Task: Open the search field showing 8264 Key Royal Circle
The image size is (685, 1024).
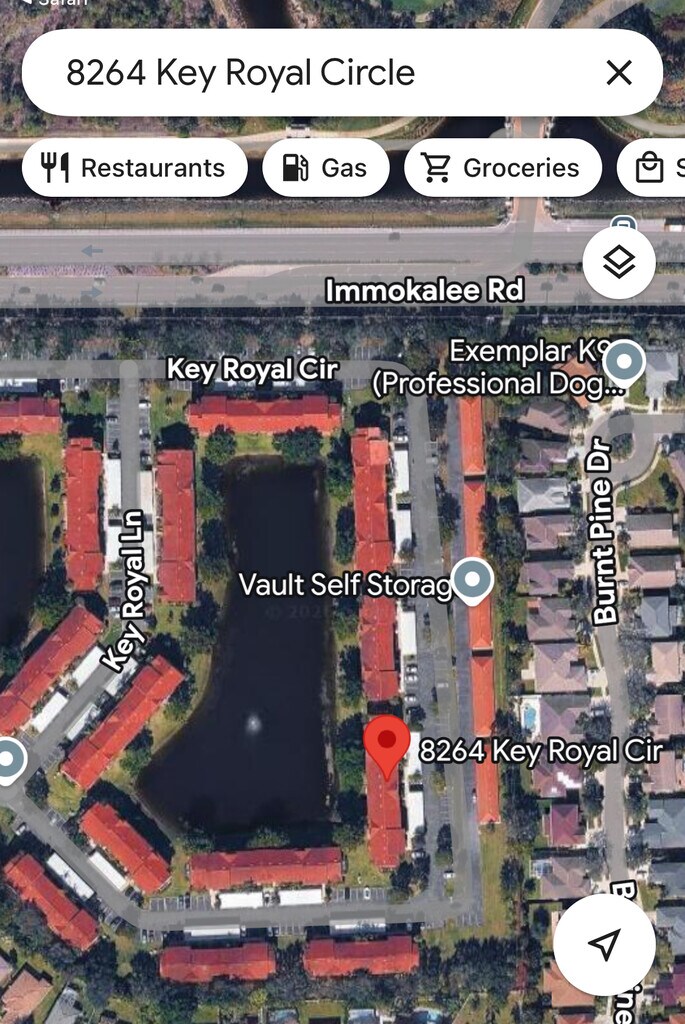Action: [300, 73]
